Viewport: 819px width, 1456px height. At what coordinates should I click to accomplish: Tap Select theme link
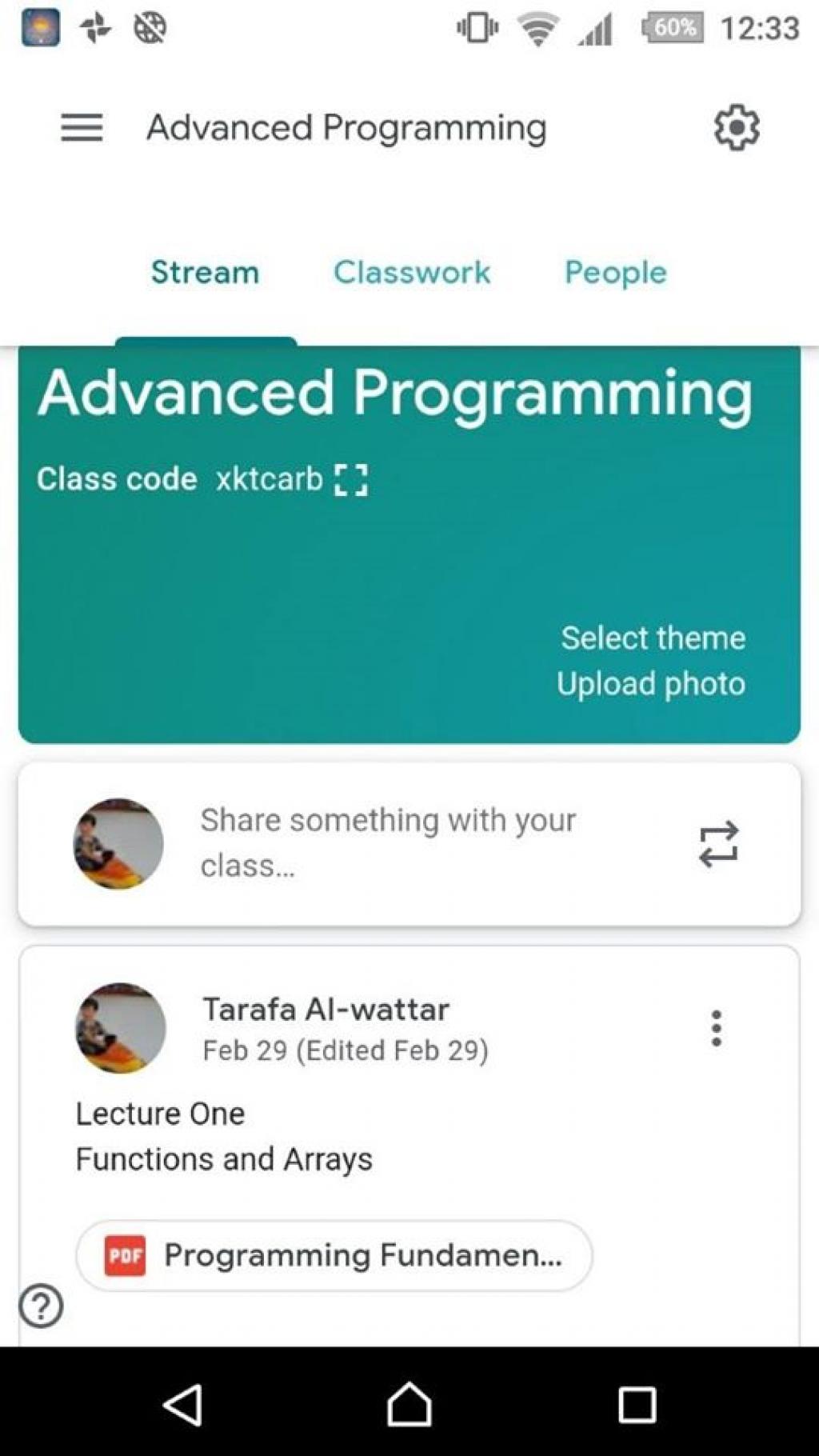point(653,638)
